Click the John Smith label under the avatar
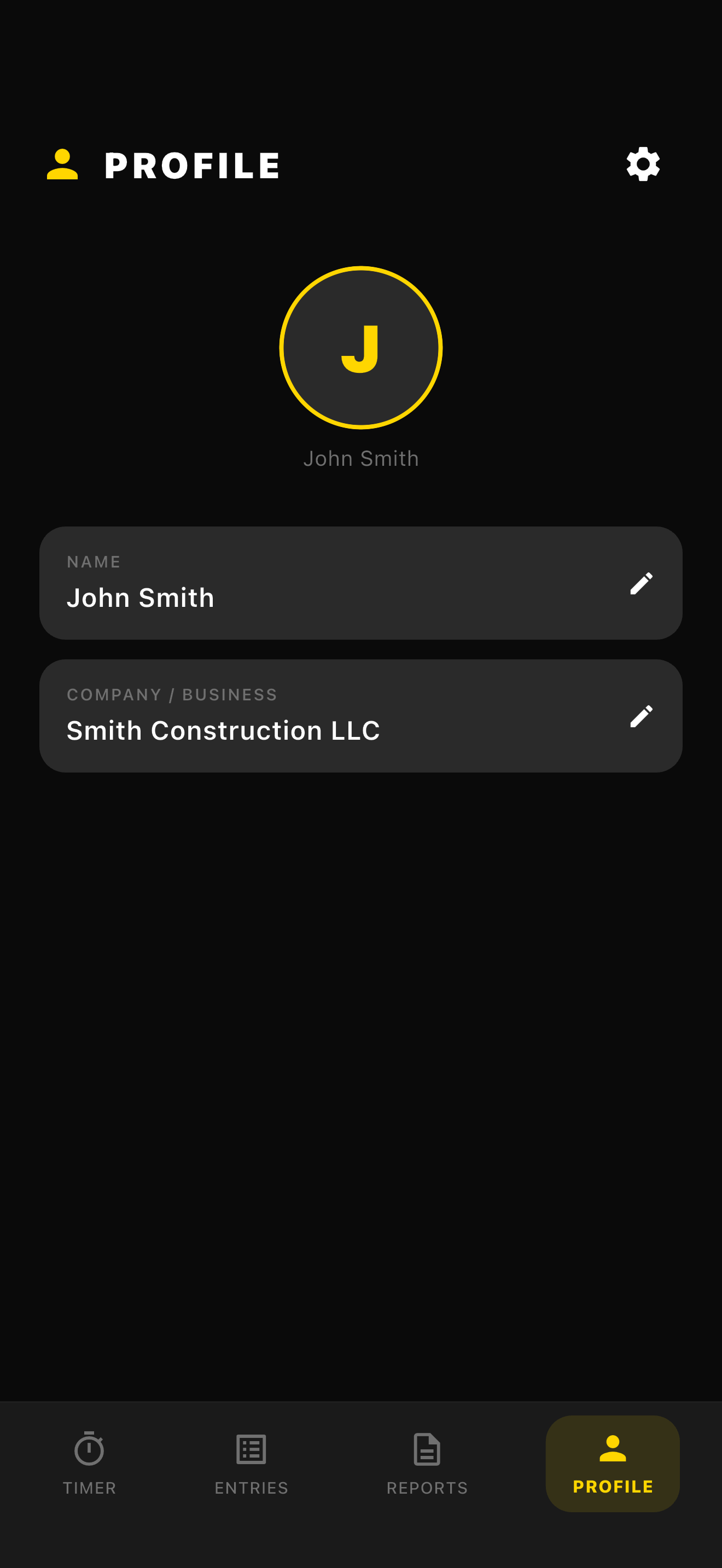The image size is (722, 1568). pyautogui.click(x=361, y=458)
